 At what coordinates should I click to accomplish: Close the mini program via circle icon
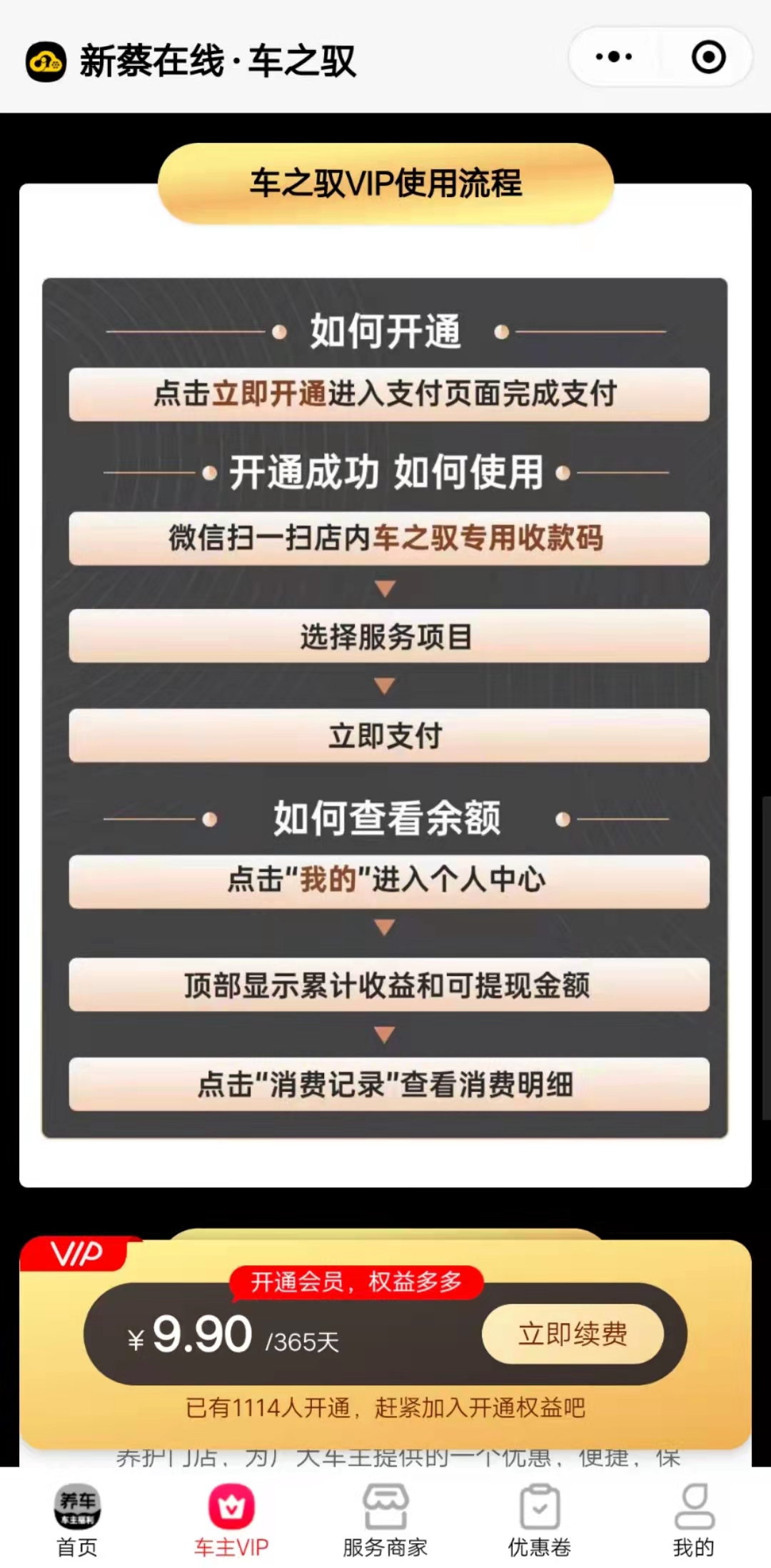[x=708, y=57]
